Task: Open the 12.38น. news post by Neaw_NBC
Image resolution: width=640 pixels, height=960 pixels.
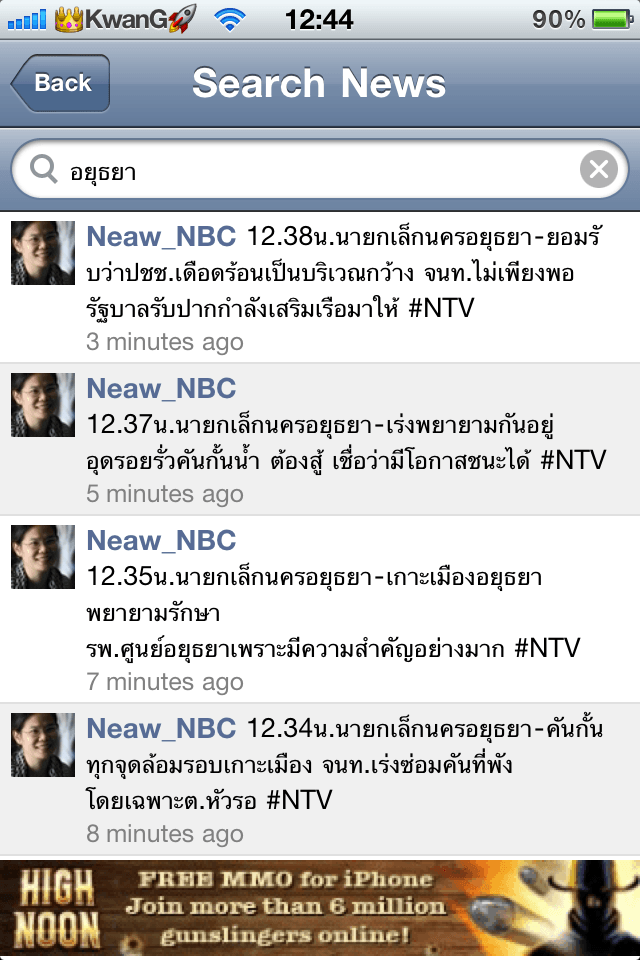Action: click(x=340, y=288)
